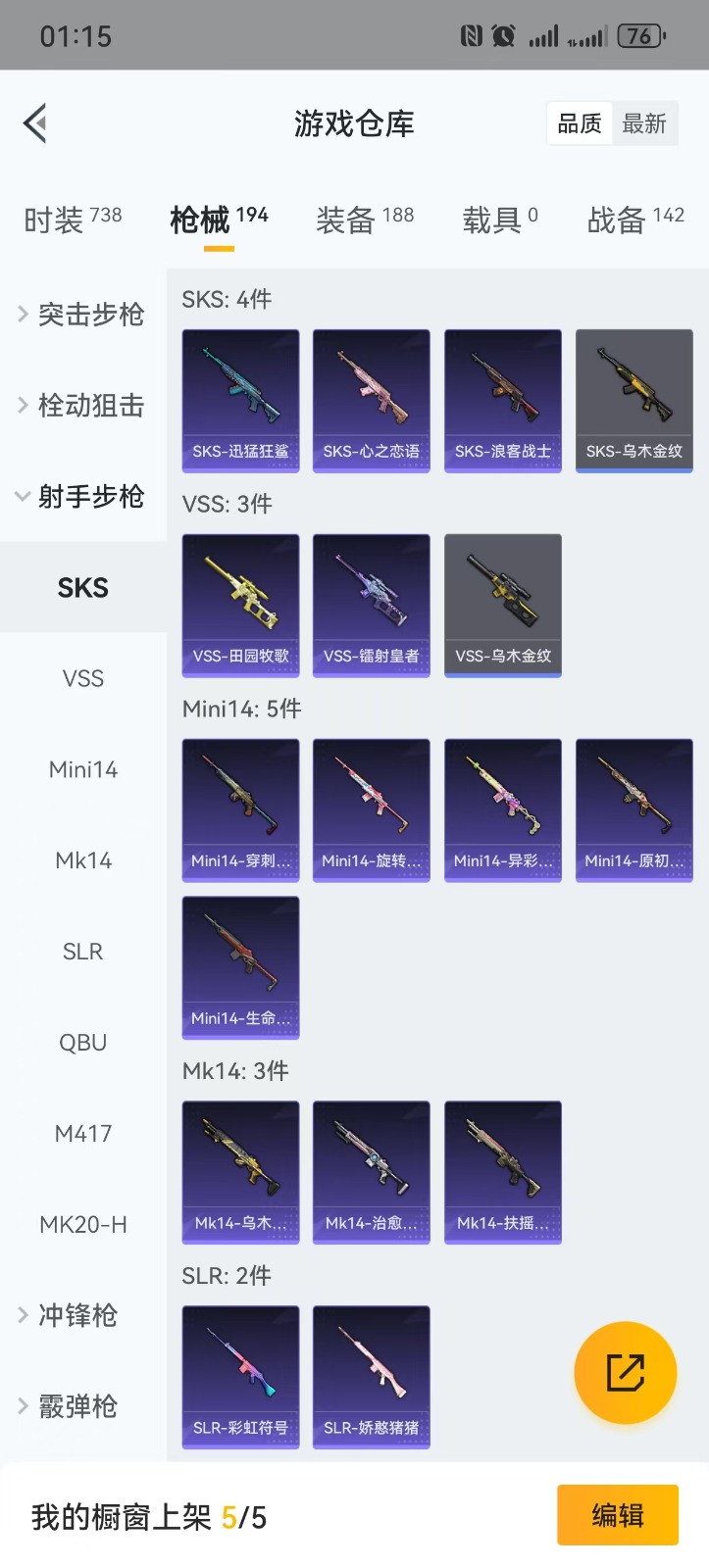The width and height of the screenshot is (709, 1568).
Task: Tap the orange share floating button
Action: [625, 1372]
